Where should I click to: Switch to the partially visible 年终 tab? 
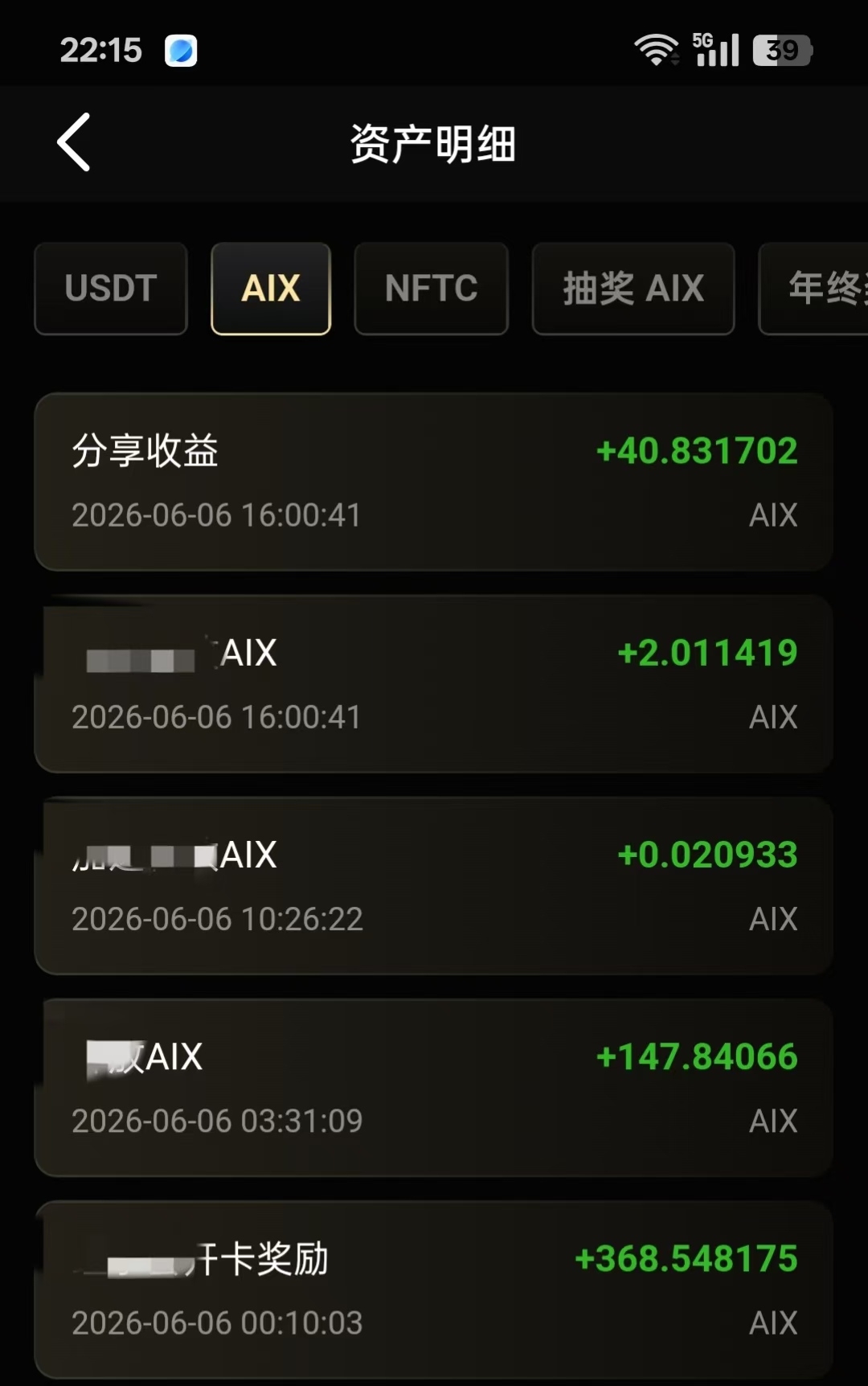(x=813, y=289)
